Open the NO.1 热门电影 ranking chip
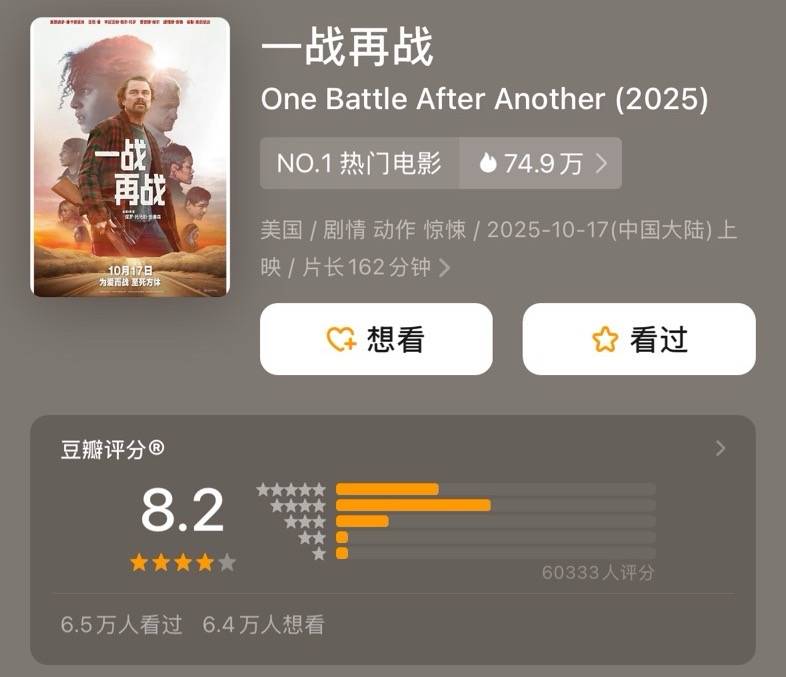Viewport: 786px width, 677px height. (x=359, y=163)
